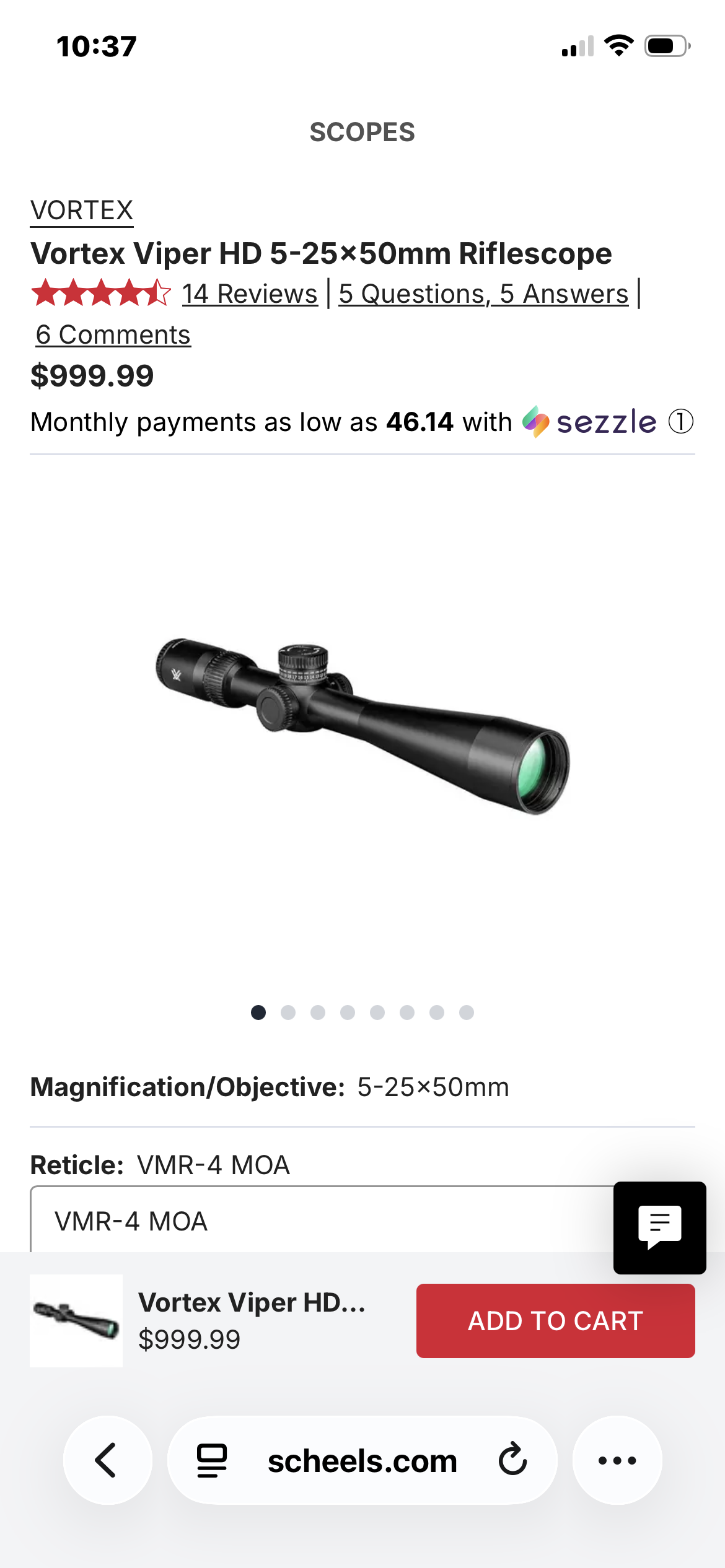This screenshot has height=1568, width=725.
Task: Add the Vortex Viper to cart
Action: click(x=555, y=1321)
